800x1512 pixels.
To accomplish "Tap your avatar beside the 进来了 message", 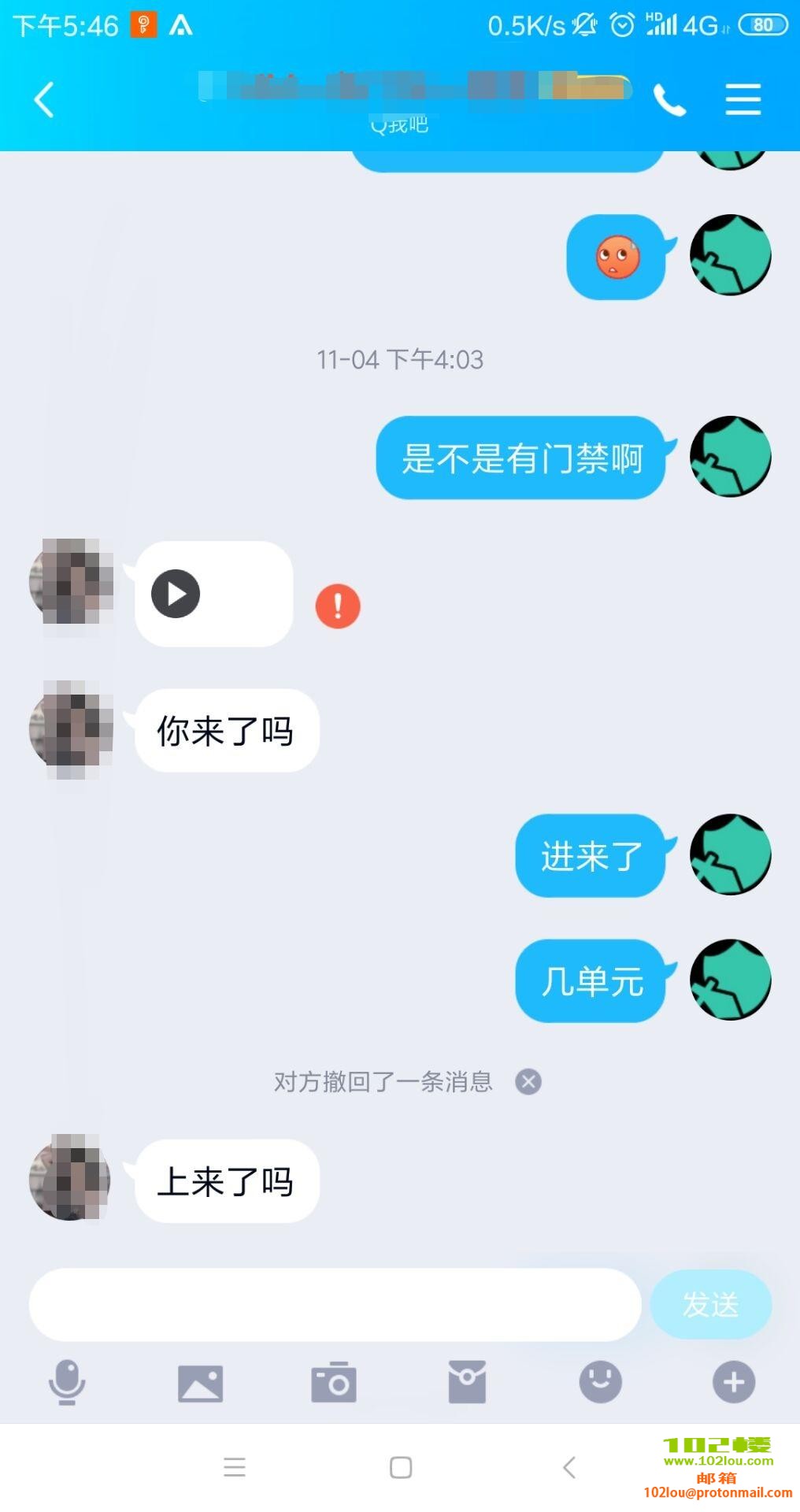I will click(x=729, y=855).
